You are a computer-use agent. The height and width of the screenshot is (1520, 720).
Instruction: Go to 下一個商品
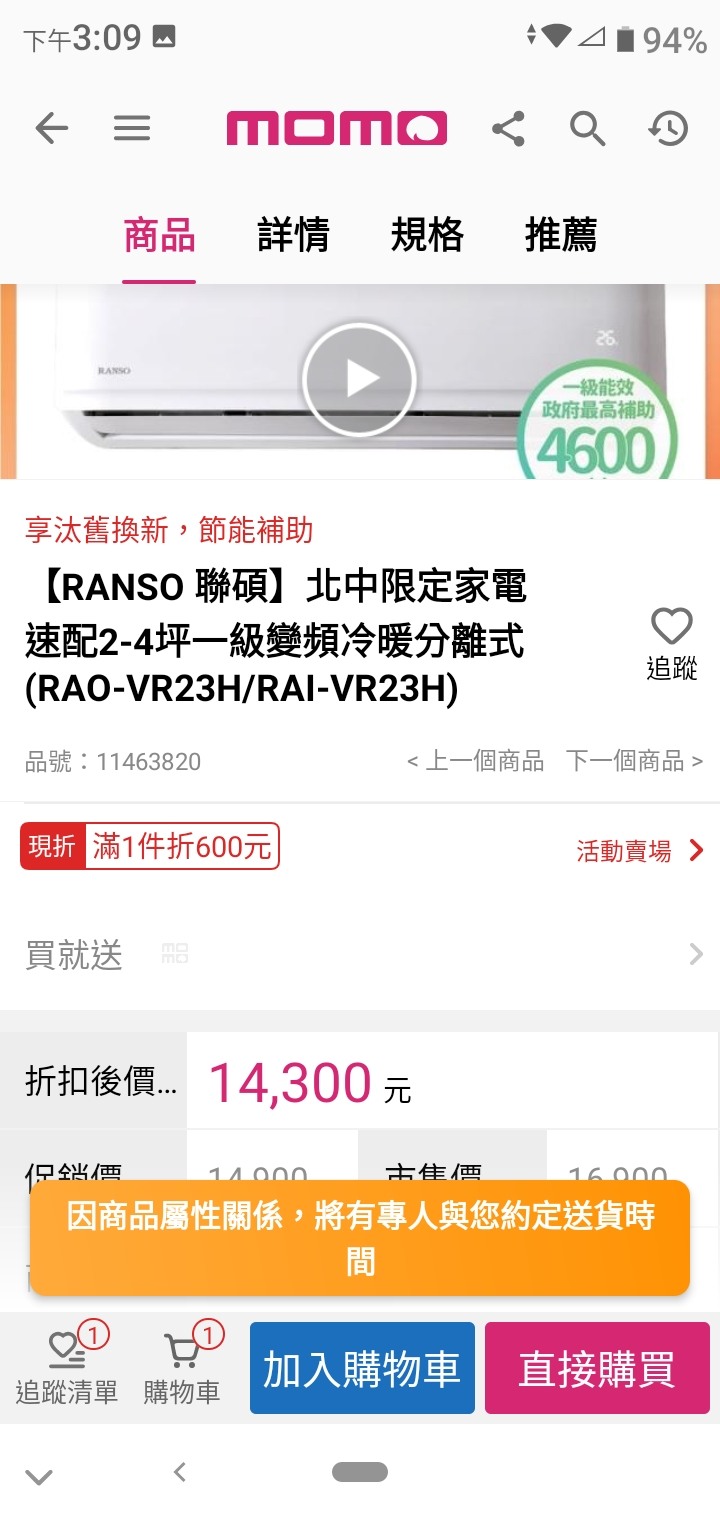(x=634, y=762)
